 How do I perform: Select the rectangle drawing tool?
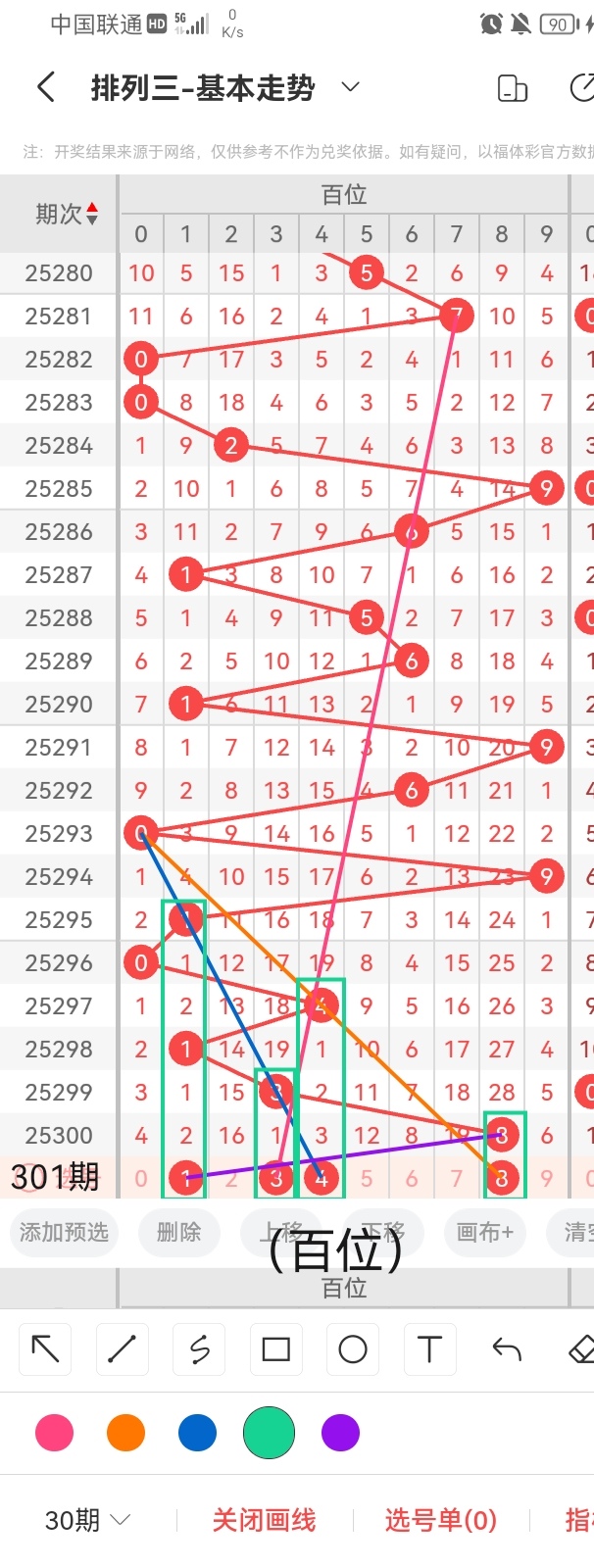275,1349
